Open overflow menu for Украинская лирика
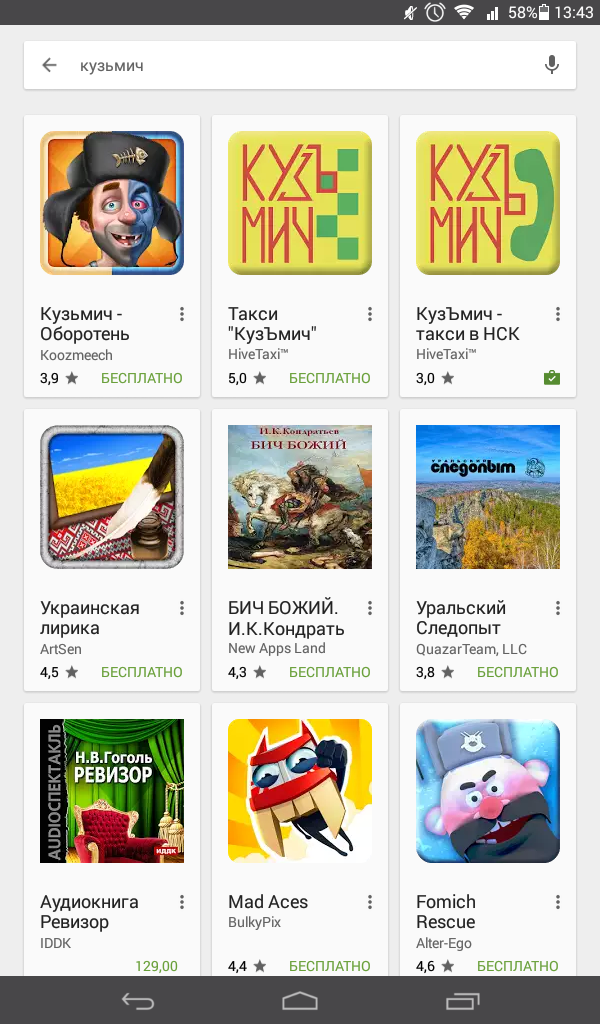This screenshot has width=600, height=1024. (x=182, y=608)
